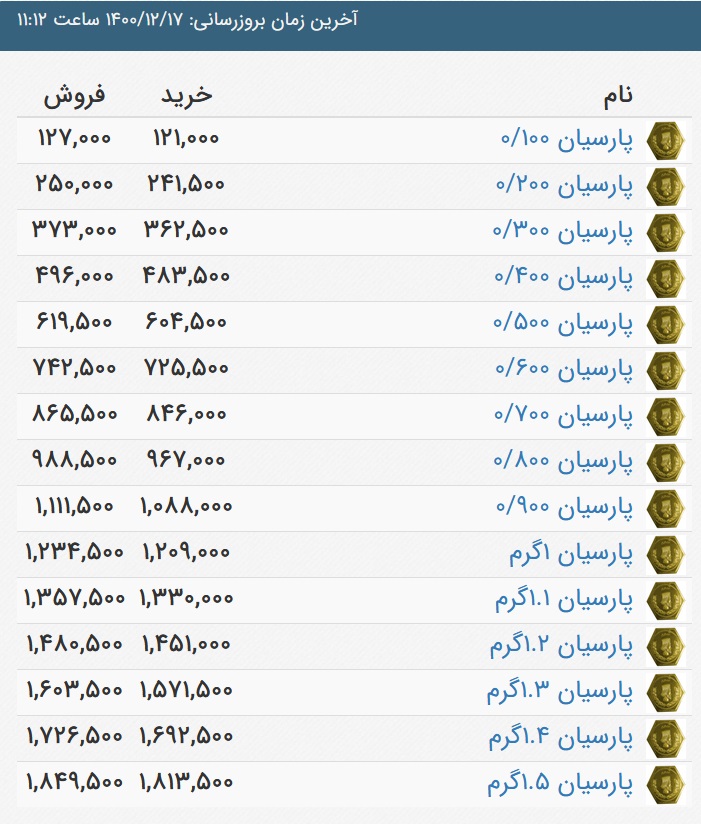
Task: Open the پارسیان ۰/۲۰۰ link
Action: tap(566, 187)
